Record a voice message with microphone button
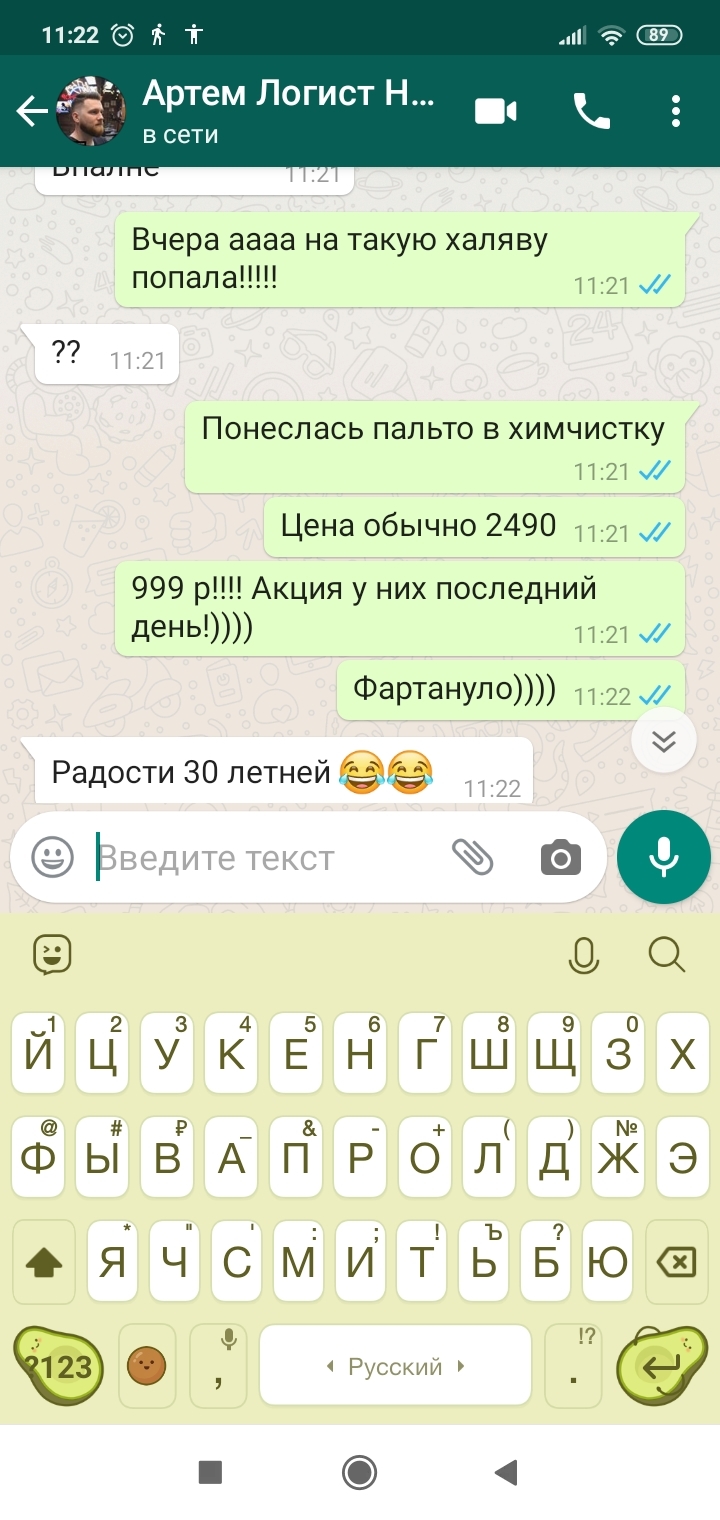The width and height of the screenshot is (720, 1520). pyautogui.click(x=664, y=857)
